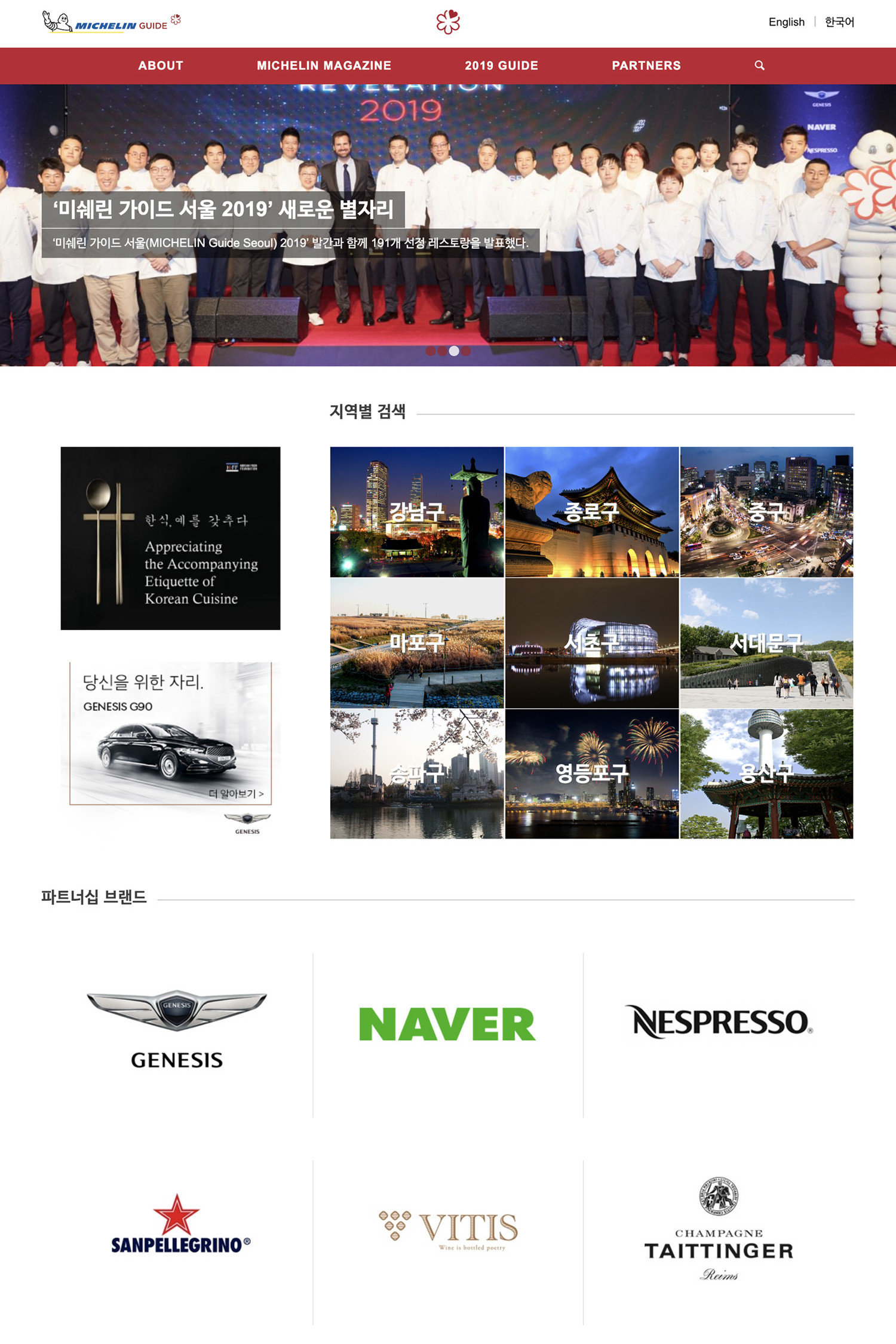Switch language to 한국어
Viewport: 896px width, 1344px height.
pyautogui.click(x=839, y=22)
